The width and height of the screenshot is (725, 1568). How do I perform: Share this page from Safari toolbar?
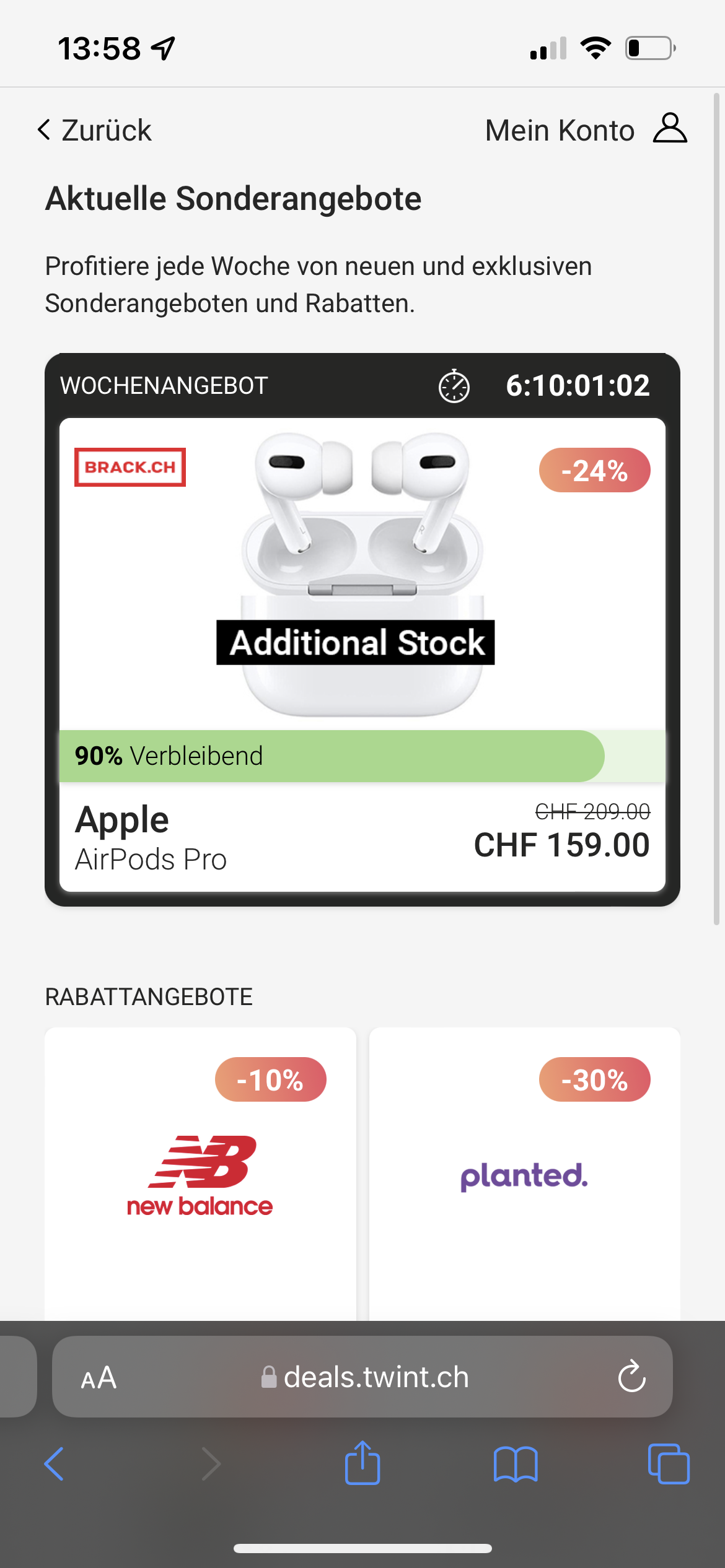point(362,1464)
